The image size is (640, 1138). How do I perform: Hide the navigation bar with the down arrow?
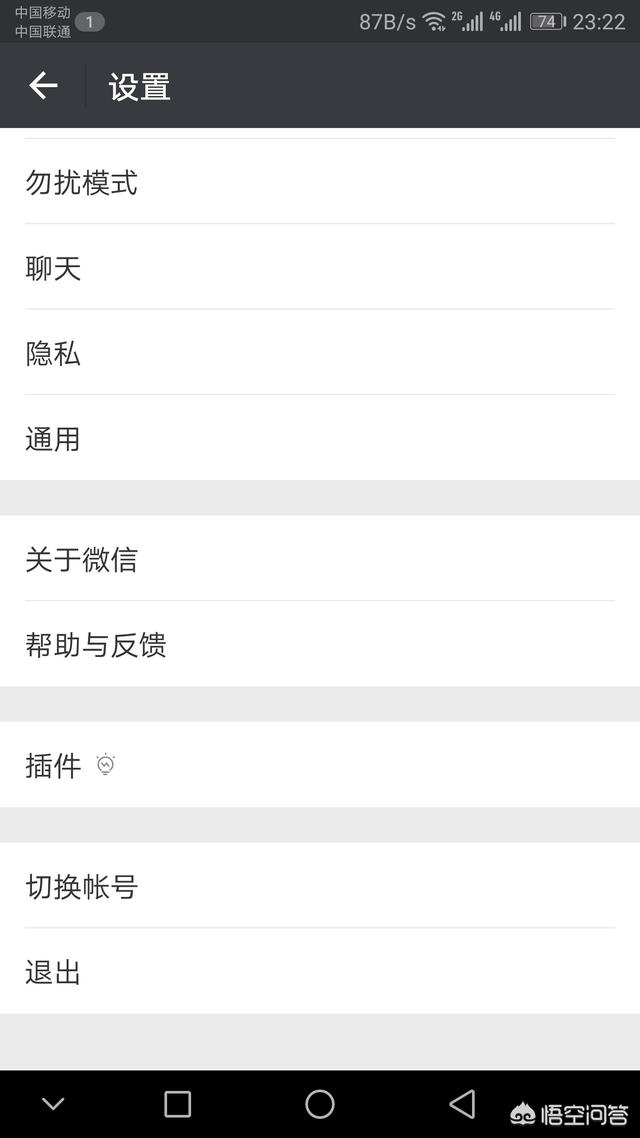(53, 1104)
